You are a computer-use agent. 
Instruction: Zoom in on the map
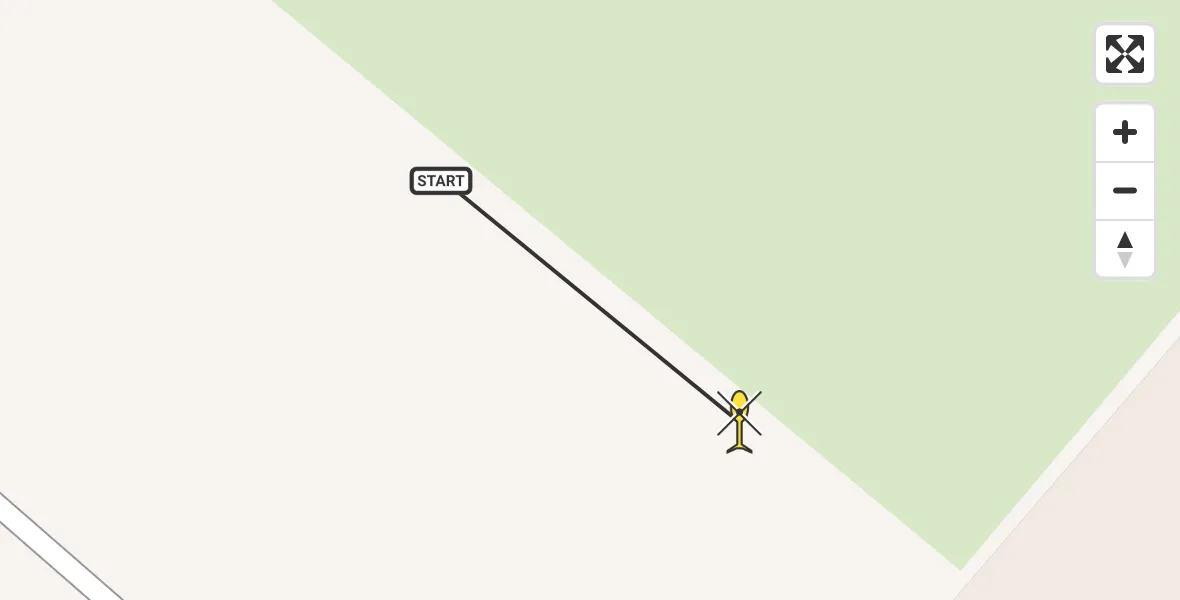1124,132
